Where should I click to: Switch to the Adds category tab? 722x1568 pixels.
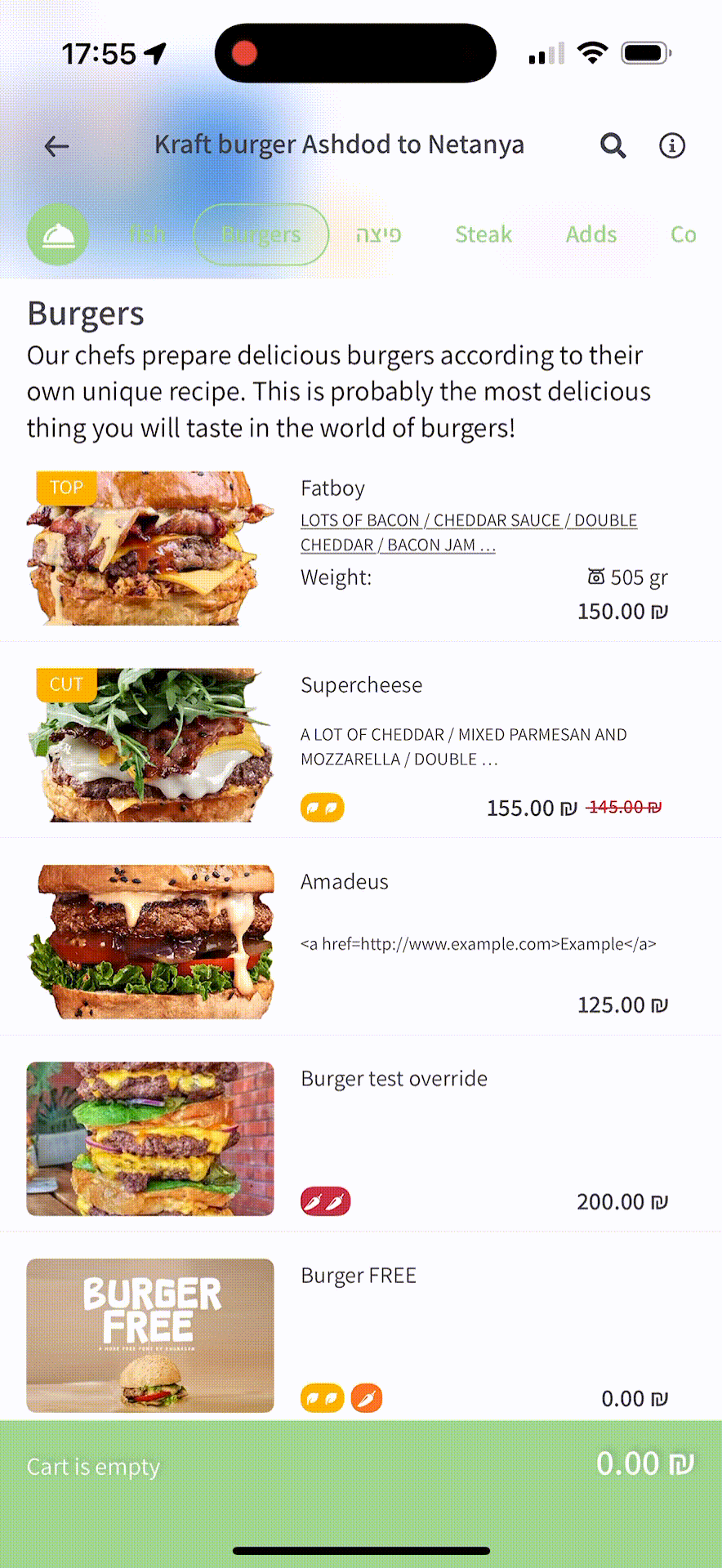tap(591, 235)
